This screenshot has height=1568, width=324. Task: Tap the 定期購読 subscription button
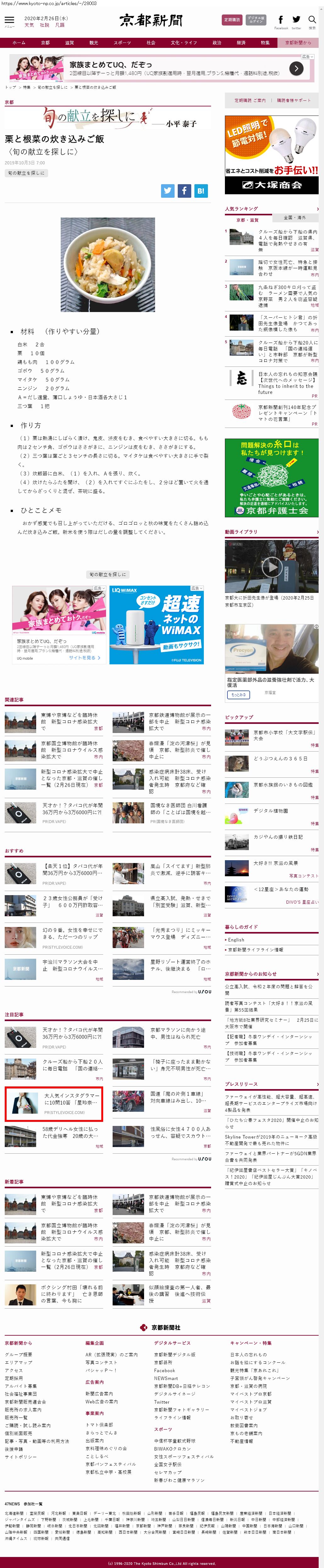tap(232, 20)
